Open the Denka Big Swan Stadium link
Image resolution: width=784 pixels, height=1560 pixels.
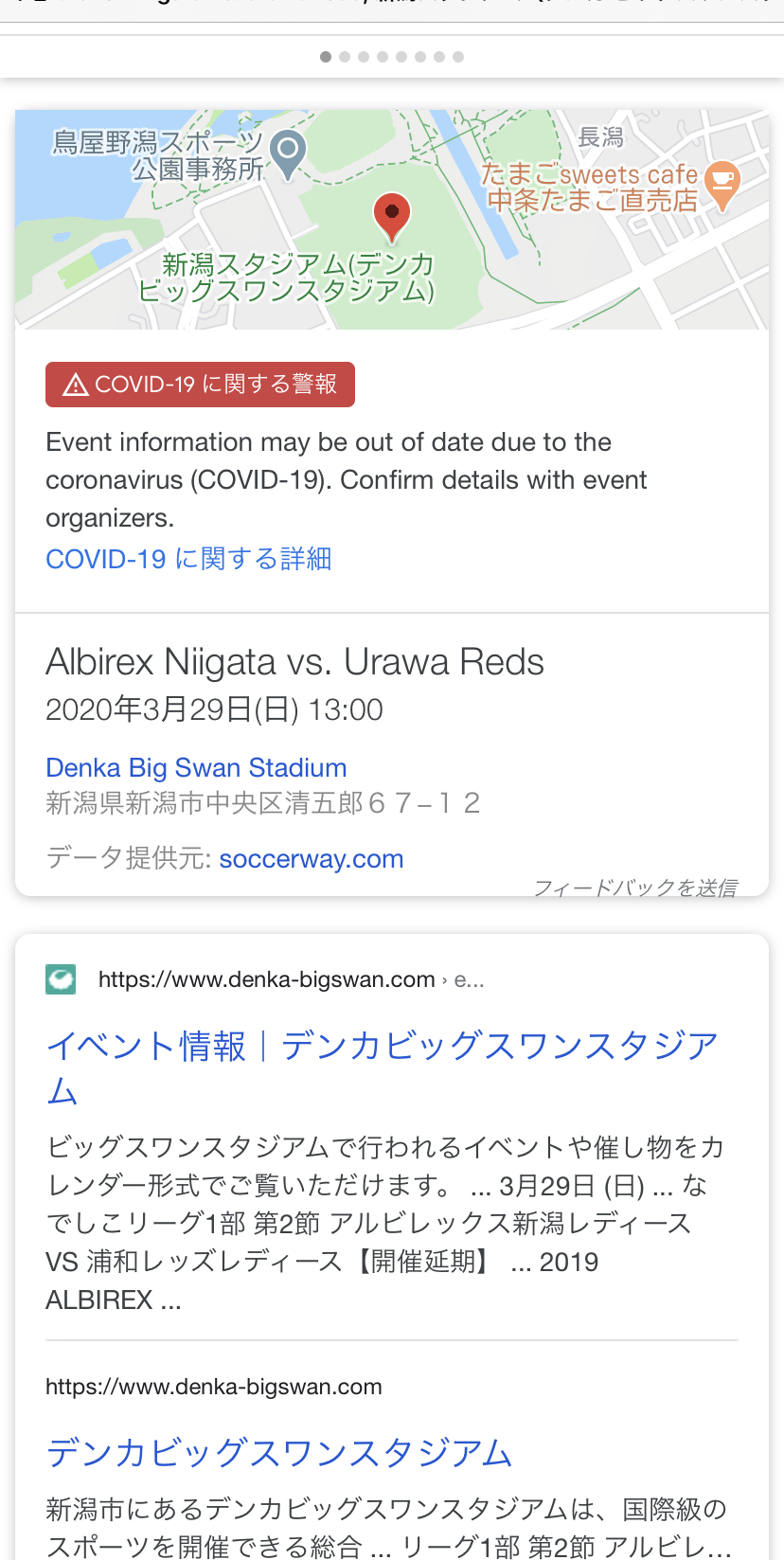(x=196, y=767)
